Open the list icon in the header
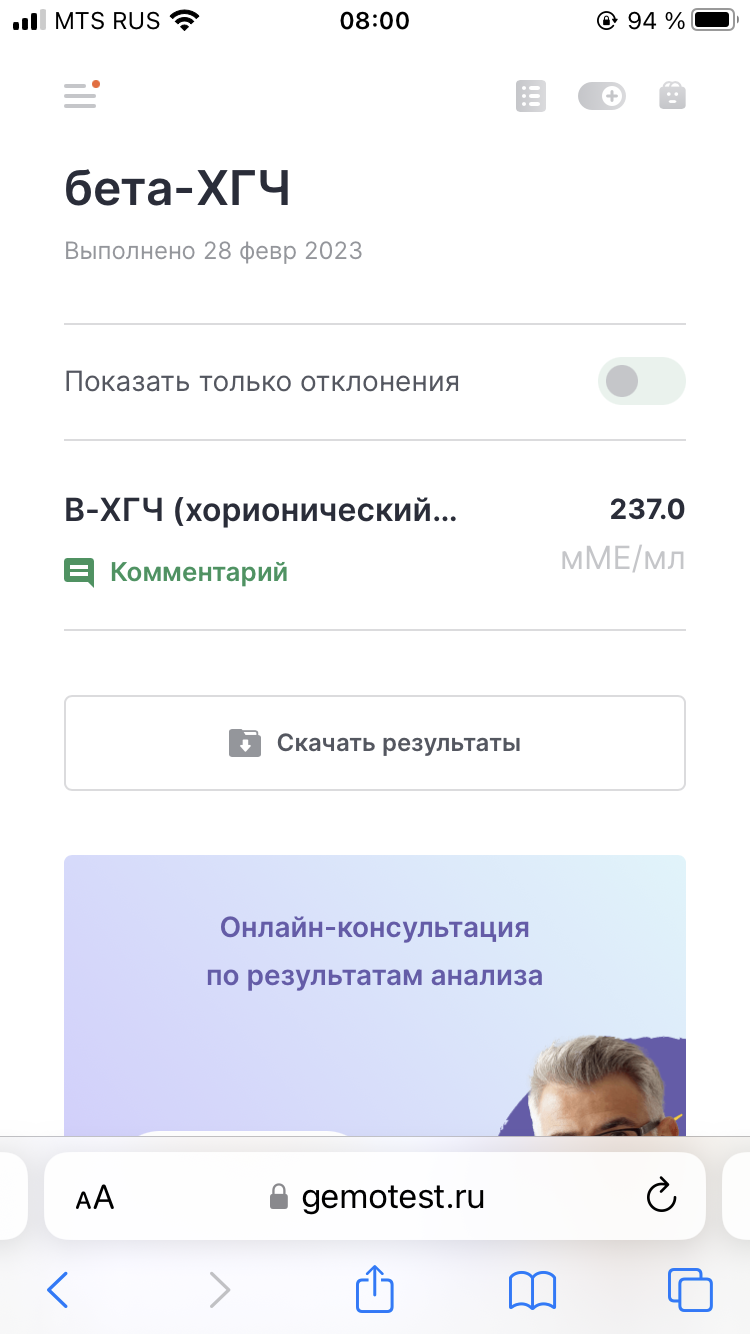750x1334 pixels. 531,96
